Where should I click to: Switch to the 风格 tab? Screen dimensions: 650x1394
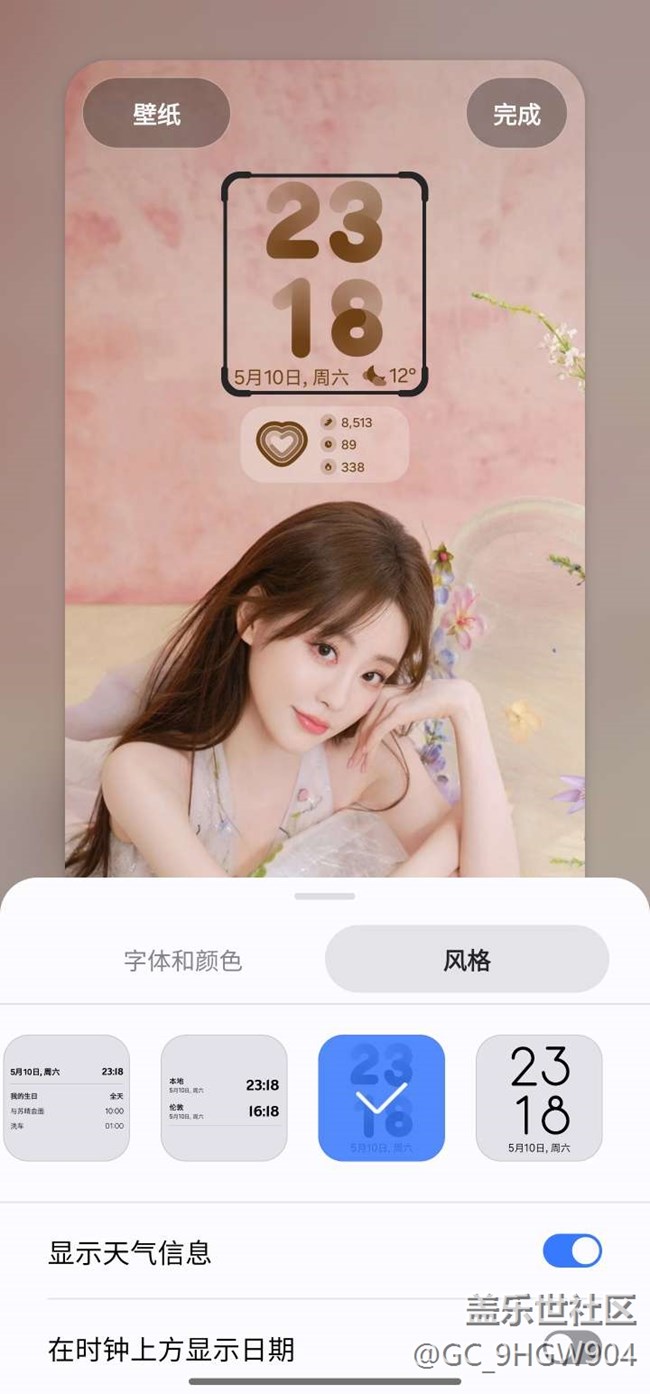[467, 960]
